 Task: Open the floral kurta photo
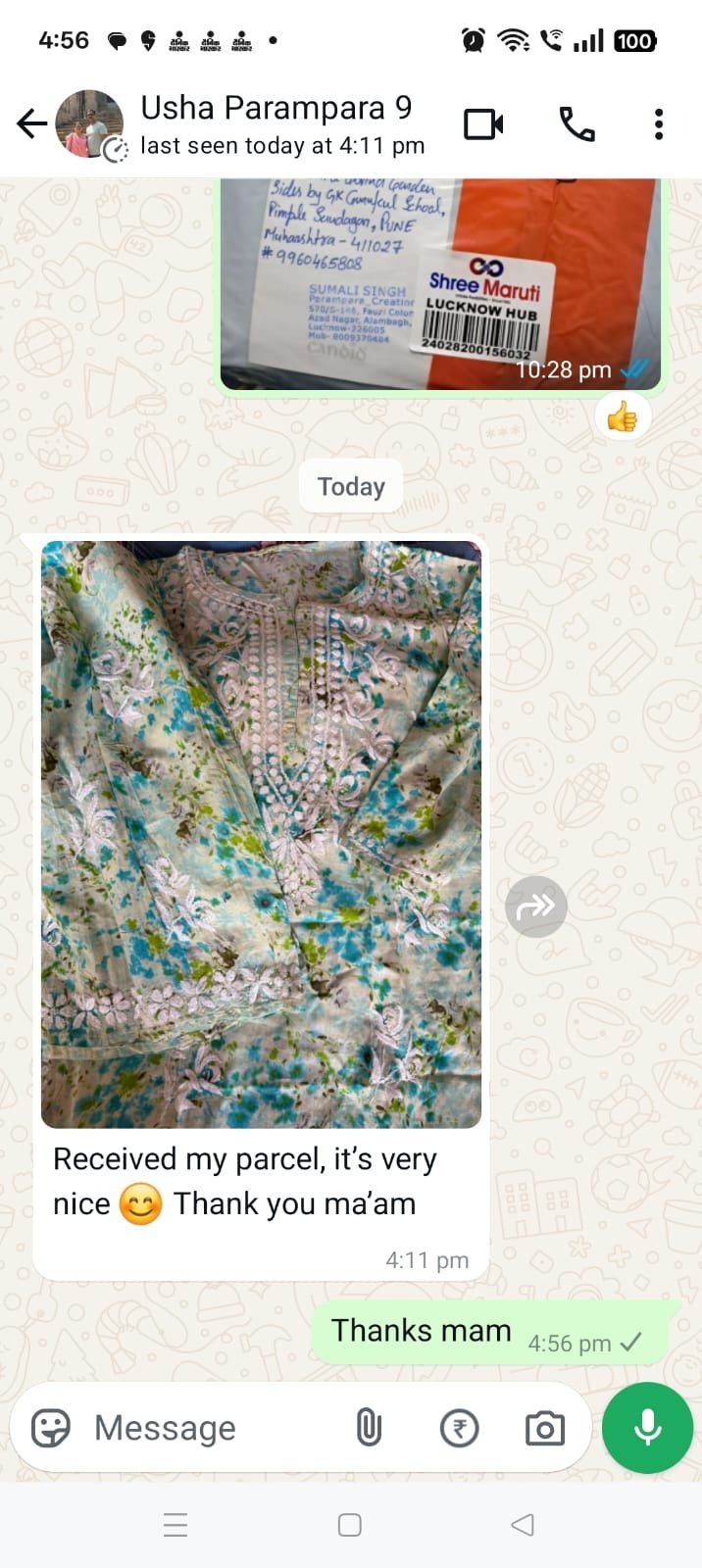(261, 833)
